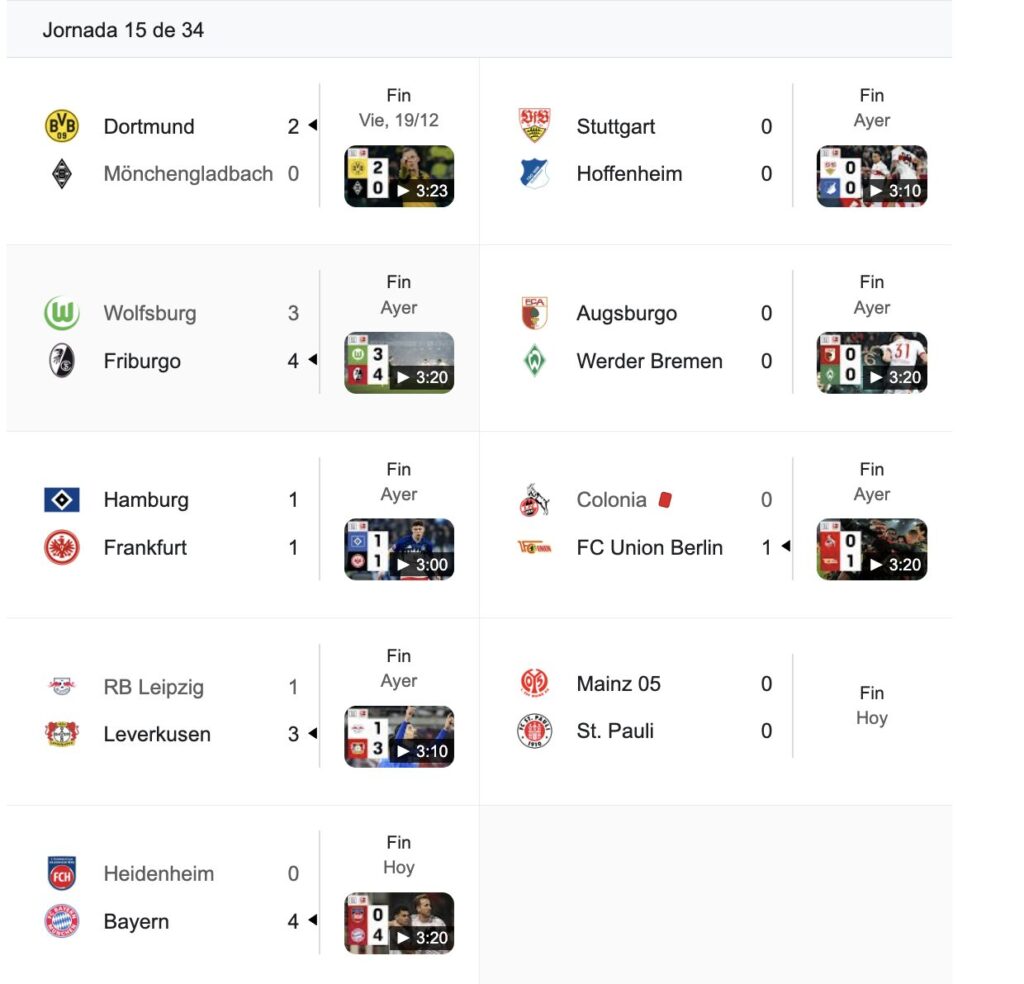This screenshot has width=1024, height=984.
Task: Play Augsburgo vs Werder Bremen highlights video
Action: pos(871,363)
